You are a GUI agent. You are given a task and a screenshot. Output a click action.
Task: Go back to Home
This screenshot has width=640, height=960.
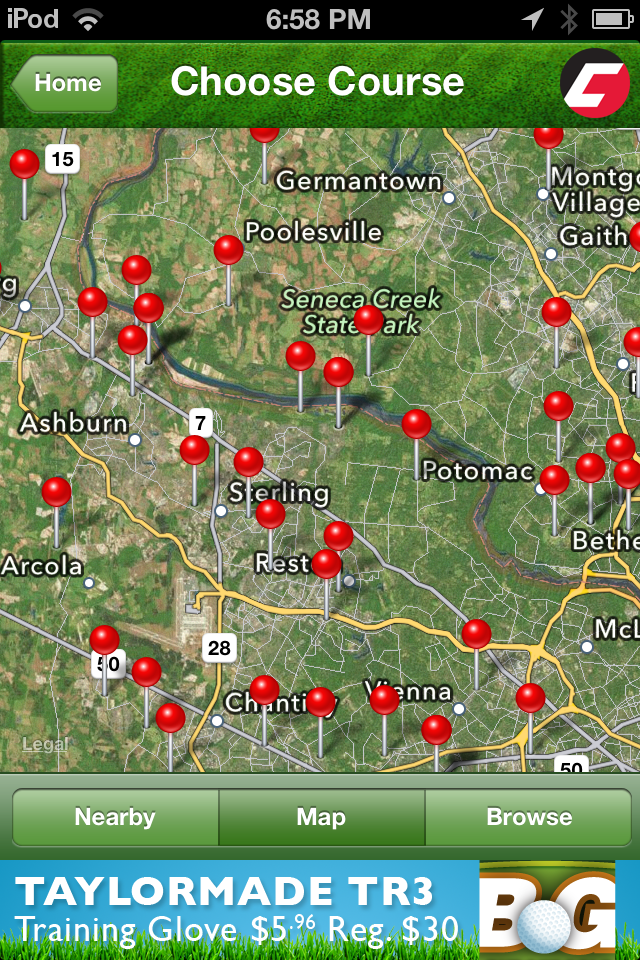66,83
